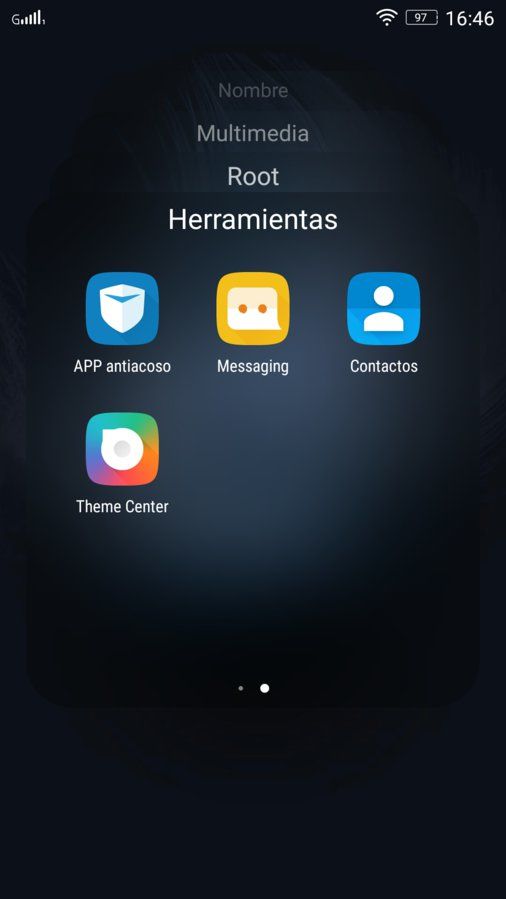506x899 pixels.
Task: Switch to the Multimedia folder
Action: [253, 133]
